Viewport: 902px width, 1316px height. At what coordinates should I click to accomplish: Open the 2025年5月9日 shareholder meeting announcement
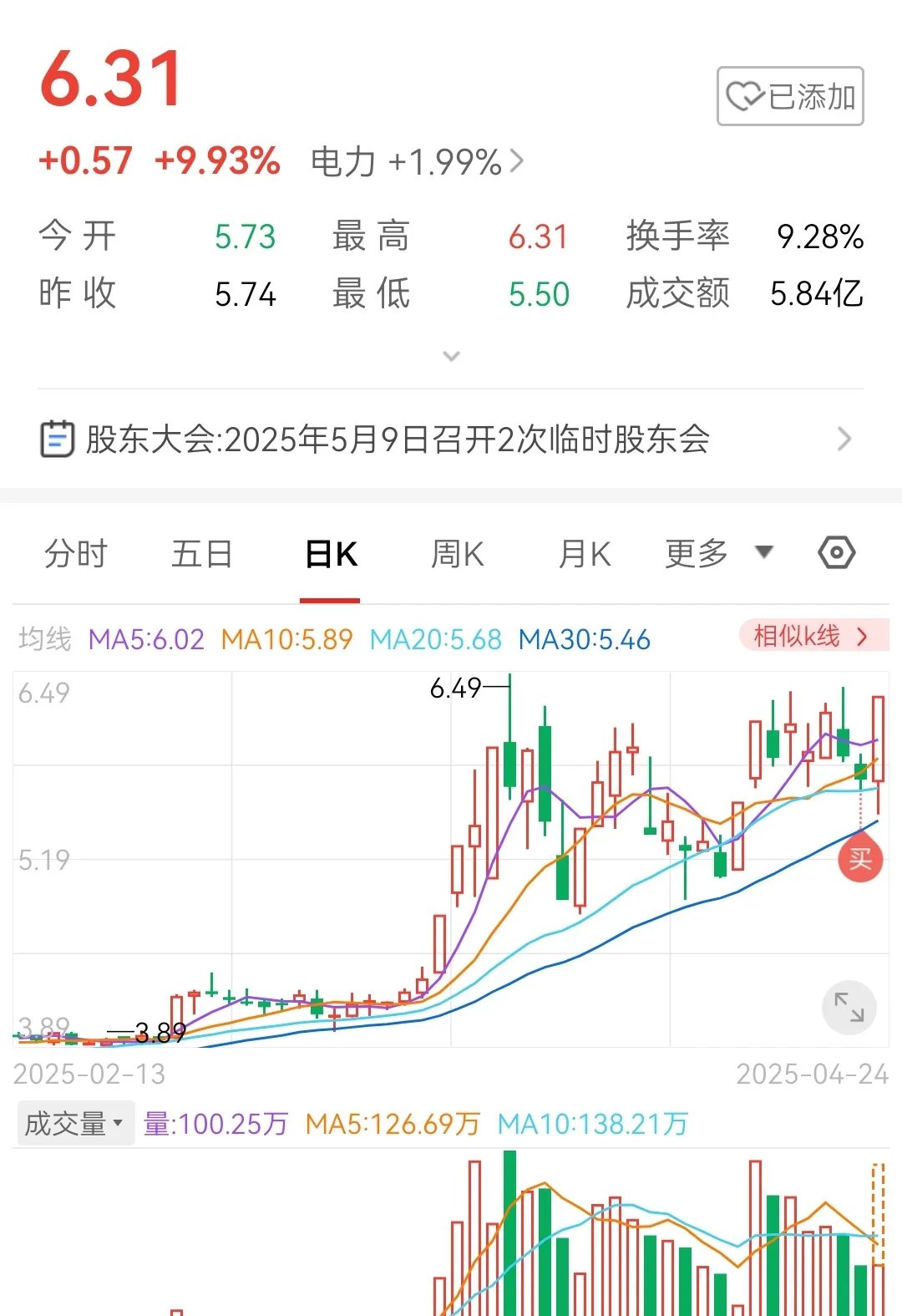coord(397,438)
